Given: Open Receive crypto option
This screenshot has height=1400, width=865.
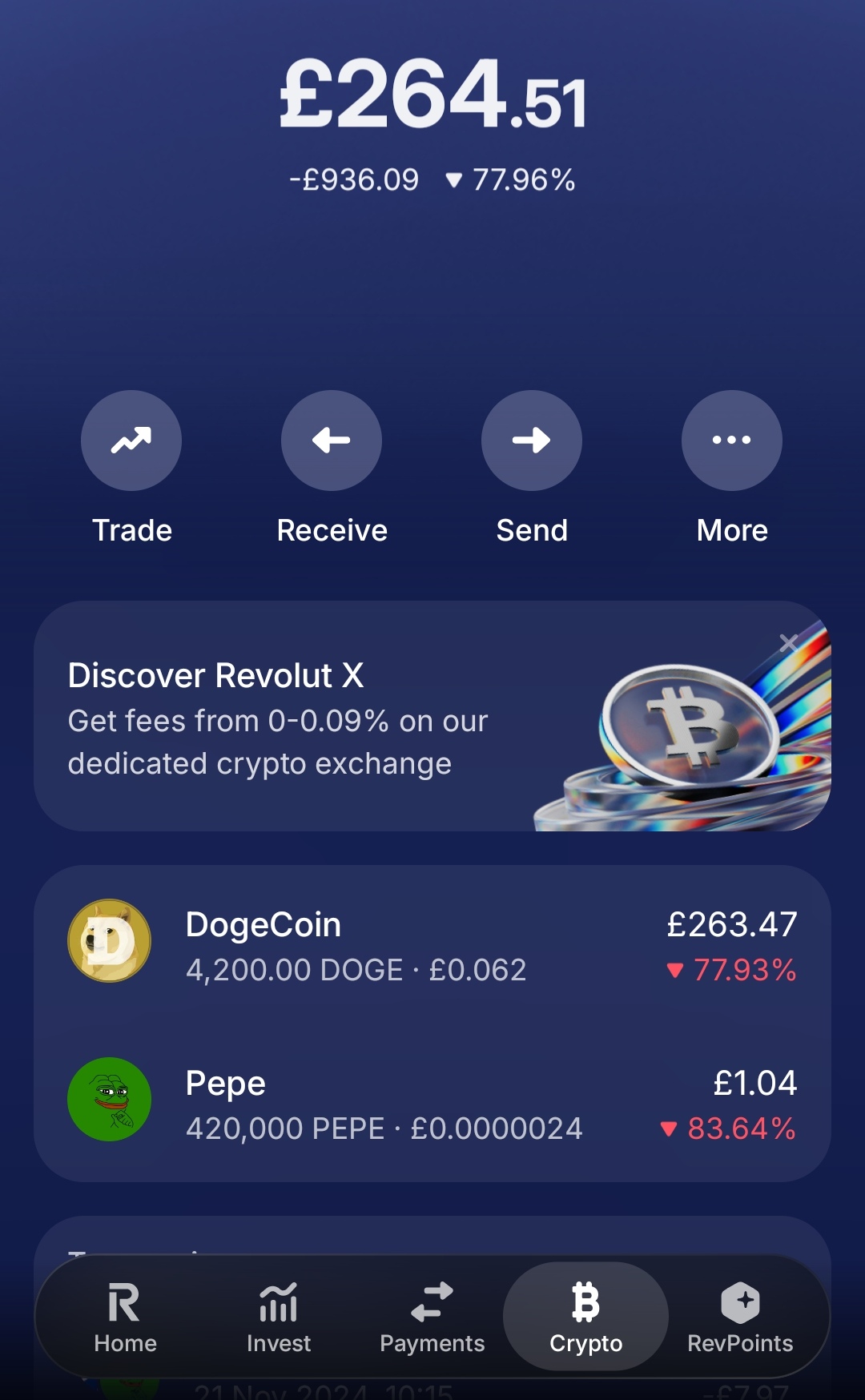Looking at the screenshot, I should [332, 441].
